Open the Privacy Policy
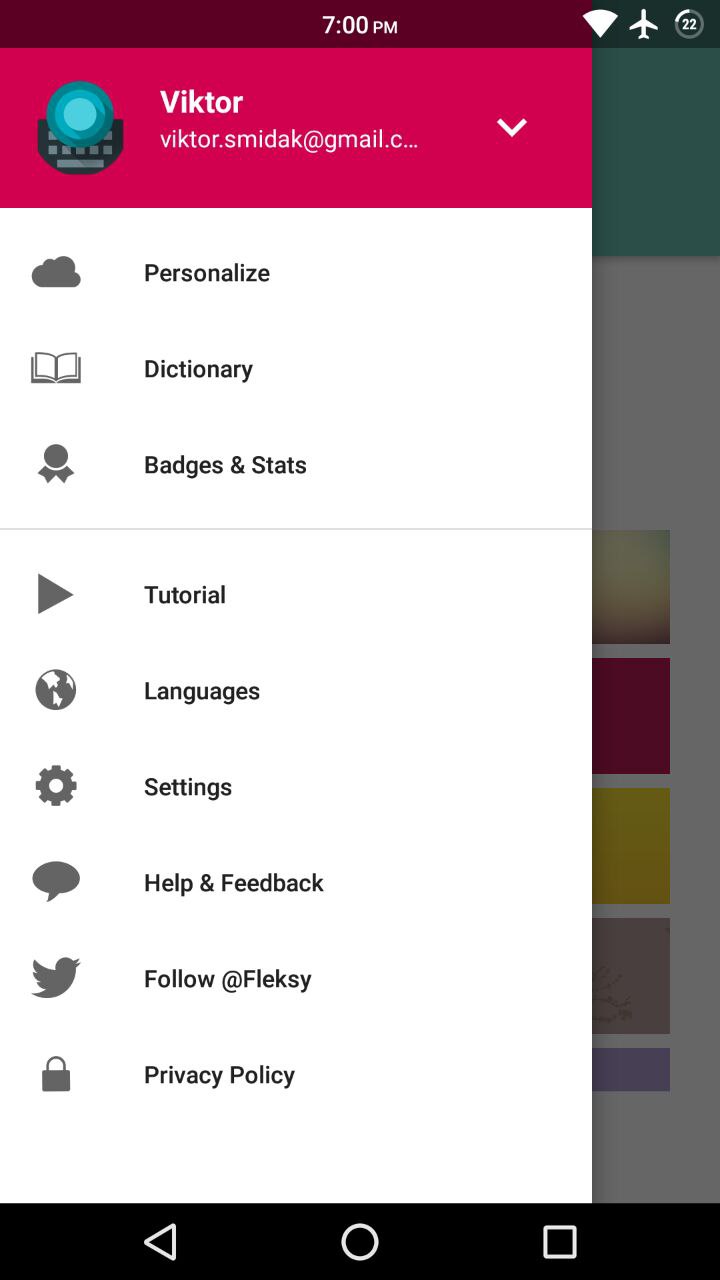This screenshot has width=720, height=1280. pos(296,1075)
